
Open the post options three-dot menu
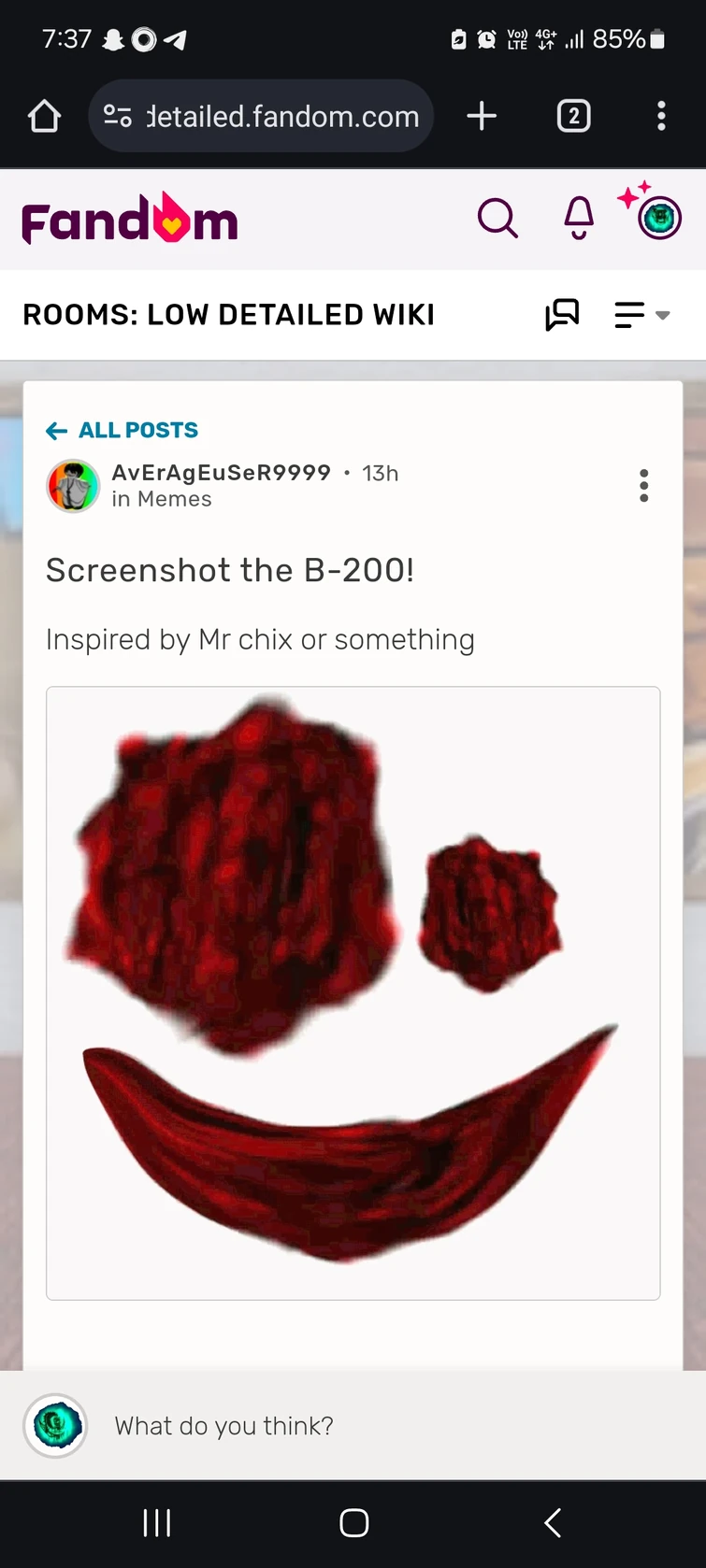643,485
